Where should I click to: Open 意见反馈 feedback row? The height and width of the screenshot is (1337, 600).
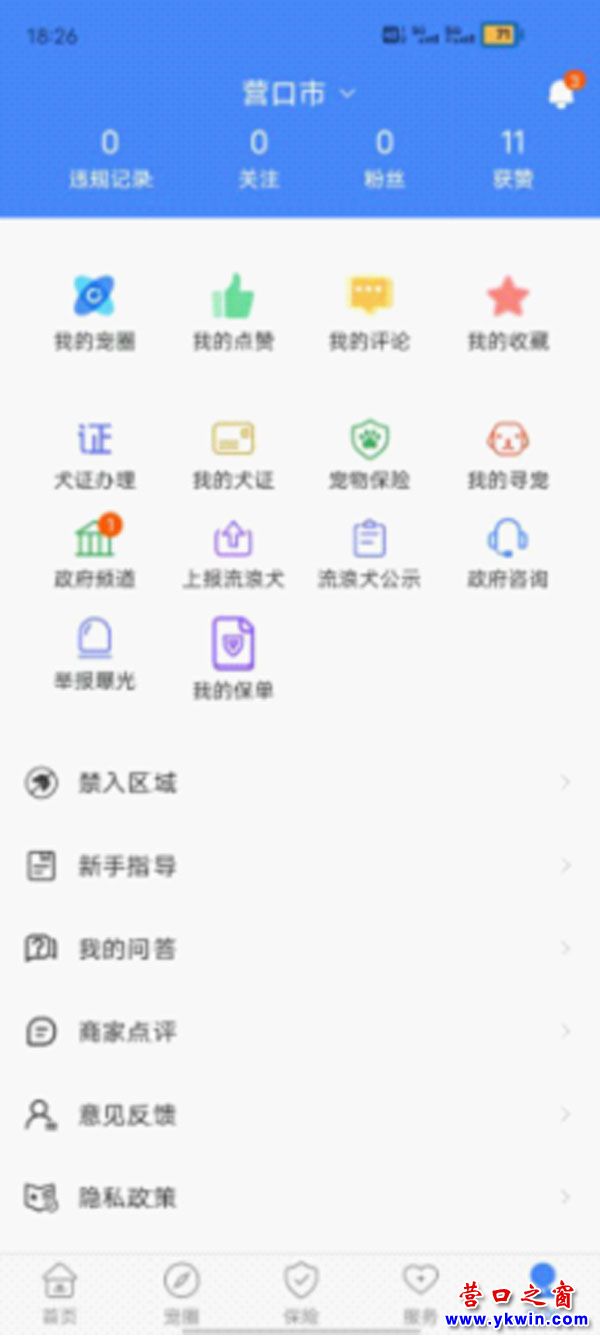click(298, 1114)
